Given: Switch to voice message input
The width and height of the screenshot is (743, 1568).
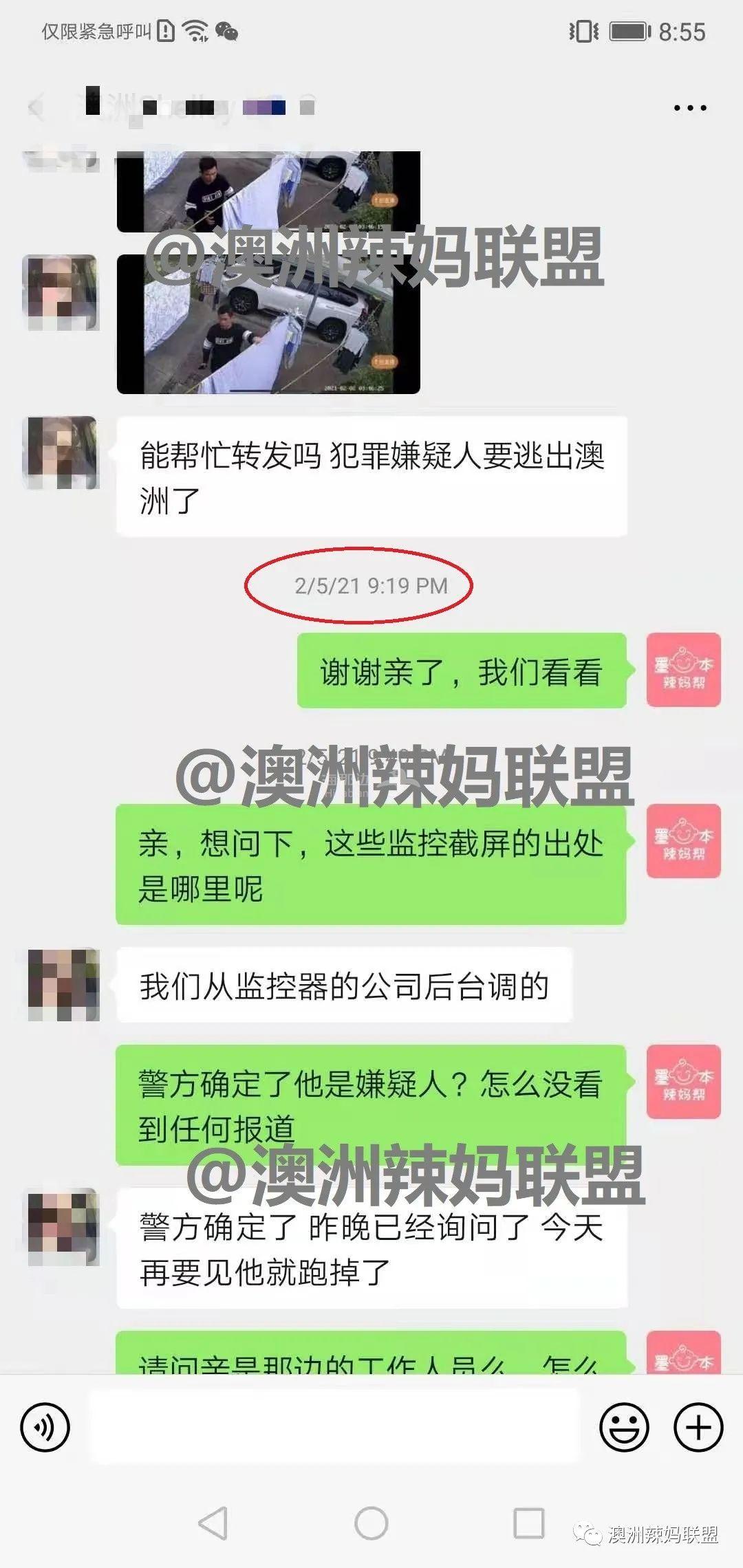Looking at the screenshot, I should [45, 1428].
